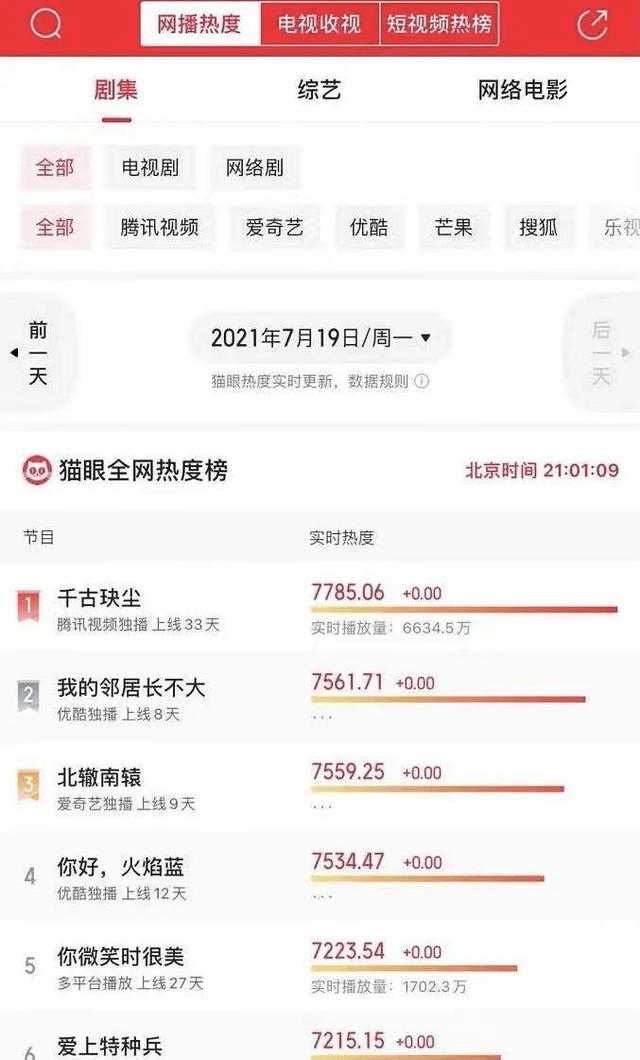Image resolution: width=640 pixels, height=1060 pixels.
Task: Filter by 电视剧
Action: (150, 168)
